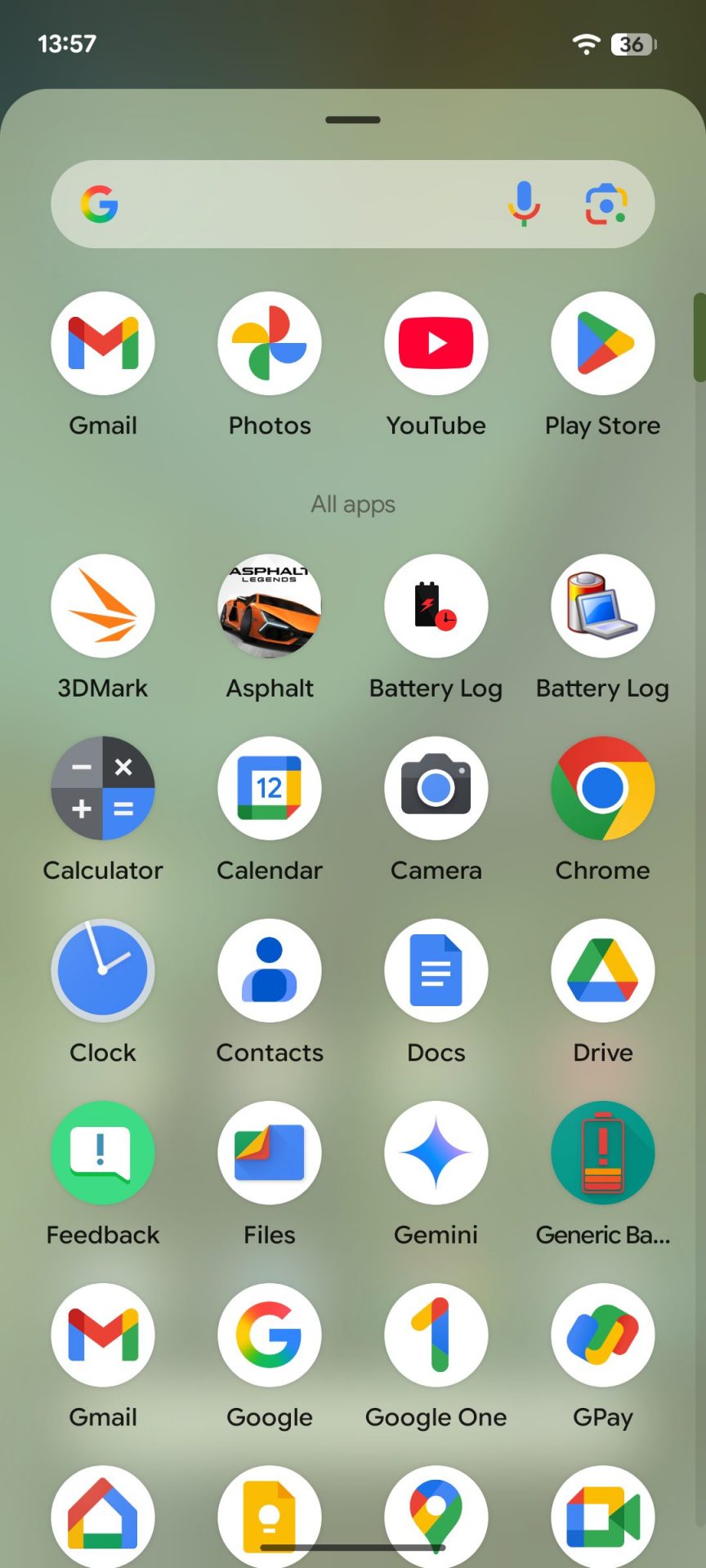Launch the 3DMark app

[103, 607]
